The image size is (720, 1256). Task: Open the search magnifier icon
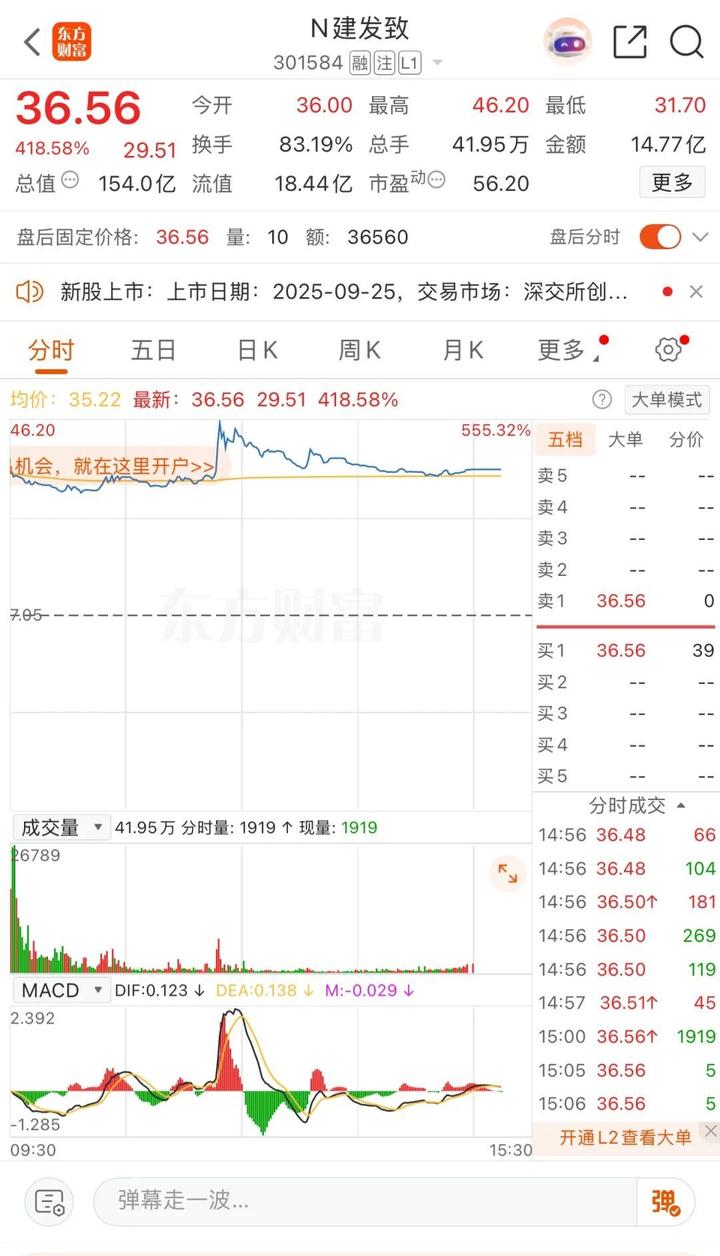(x=687, y=42)
